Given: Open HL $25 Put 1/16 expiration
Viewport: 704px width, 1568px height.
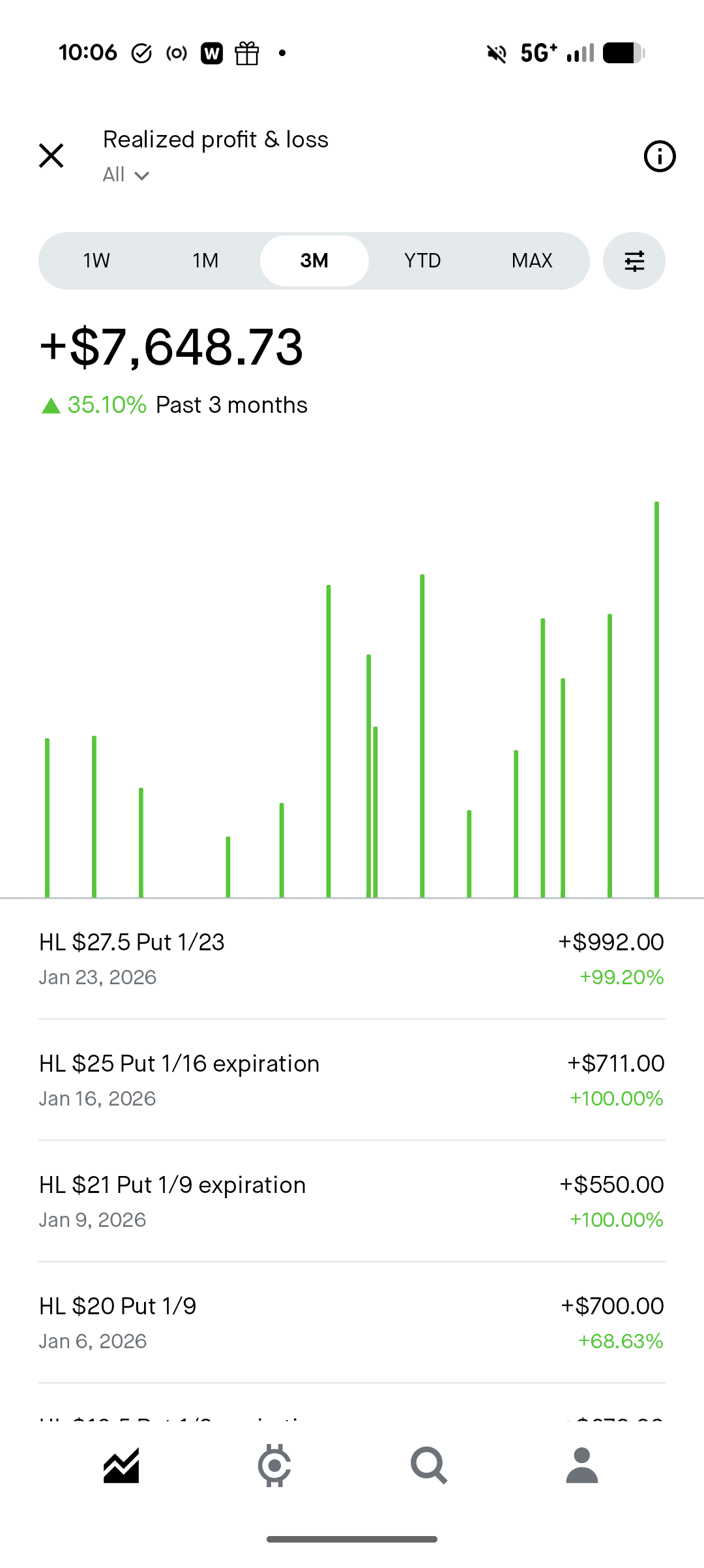Looking at the screenshot, I should [351, 1080].
